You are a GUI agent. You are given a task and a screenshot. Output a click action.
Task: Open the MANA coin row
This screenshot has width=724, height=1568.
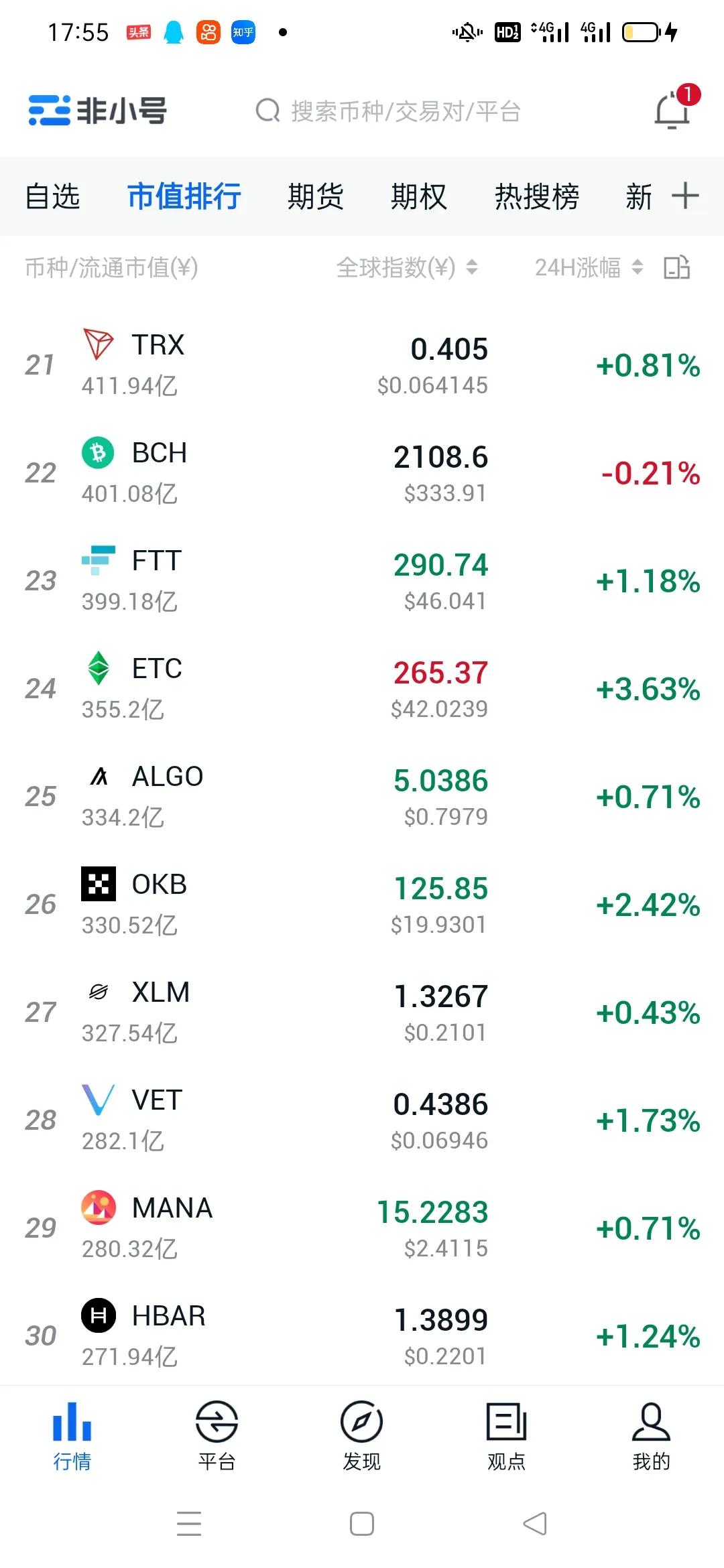[x=362, y=1228]
